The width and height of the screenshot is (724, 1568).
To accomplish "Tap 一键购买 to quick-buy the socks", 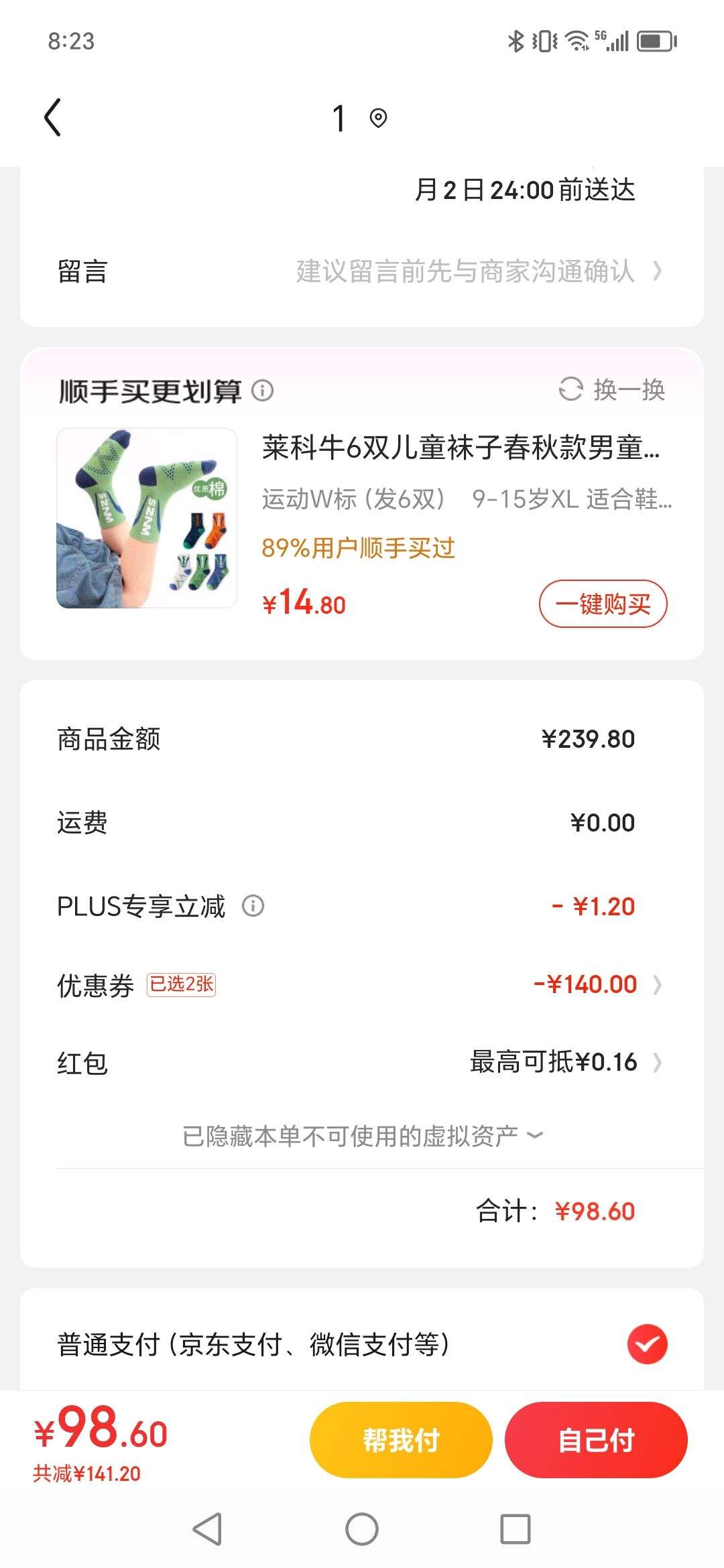I will coord(603,603).
